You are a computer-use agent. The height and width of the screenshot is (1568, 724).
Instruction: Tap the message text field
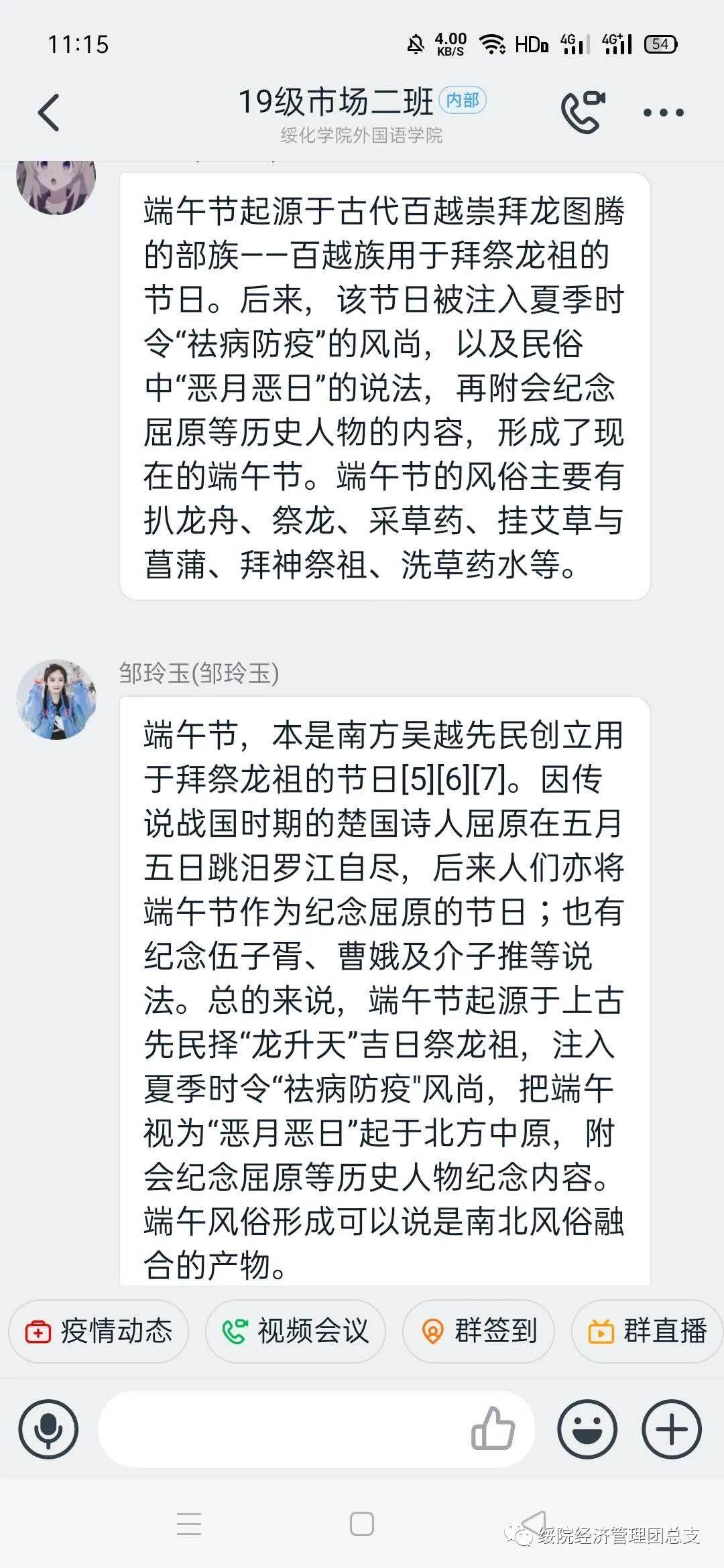click(282, 1431)
